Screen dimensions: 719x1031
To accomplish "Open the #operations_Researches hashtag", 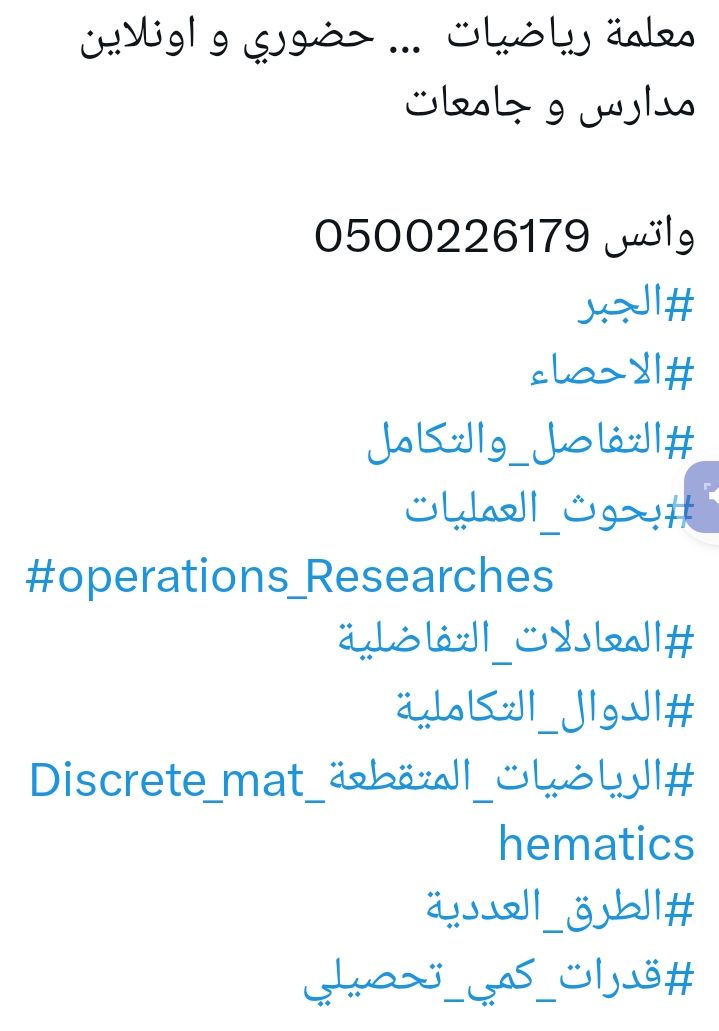I will click(x=290, y=577).
